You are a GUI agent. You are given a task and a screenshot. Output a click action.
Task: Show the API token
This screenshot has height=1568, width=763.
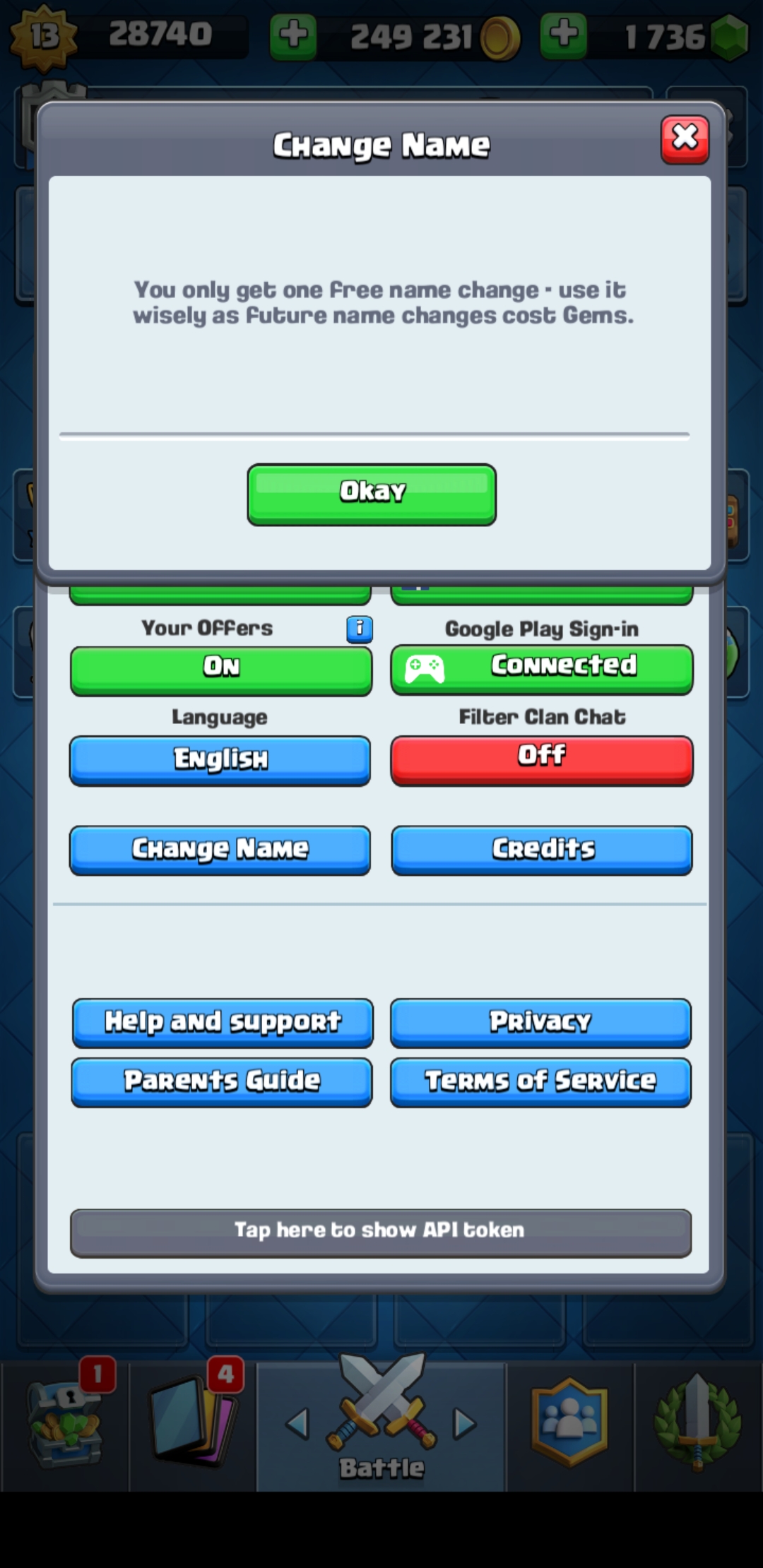[x=381, y=1233]
